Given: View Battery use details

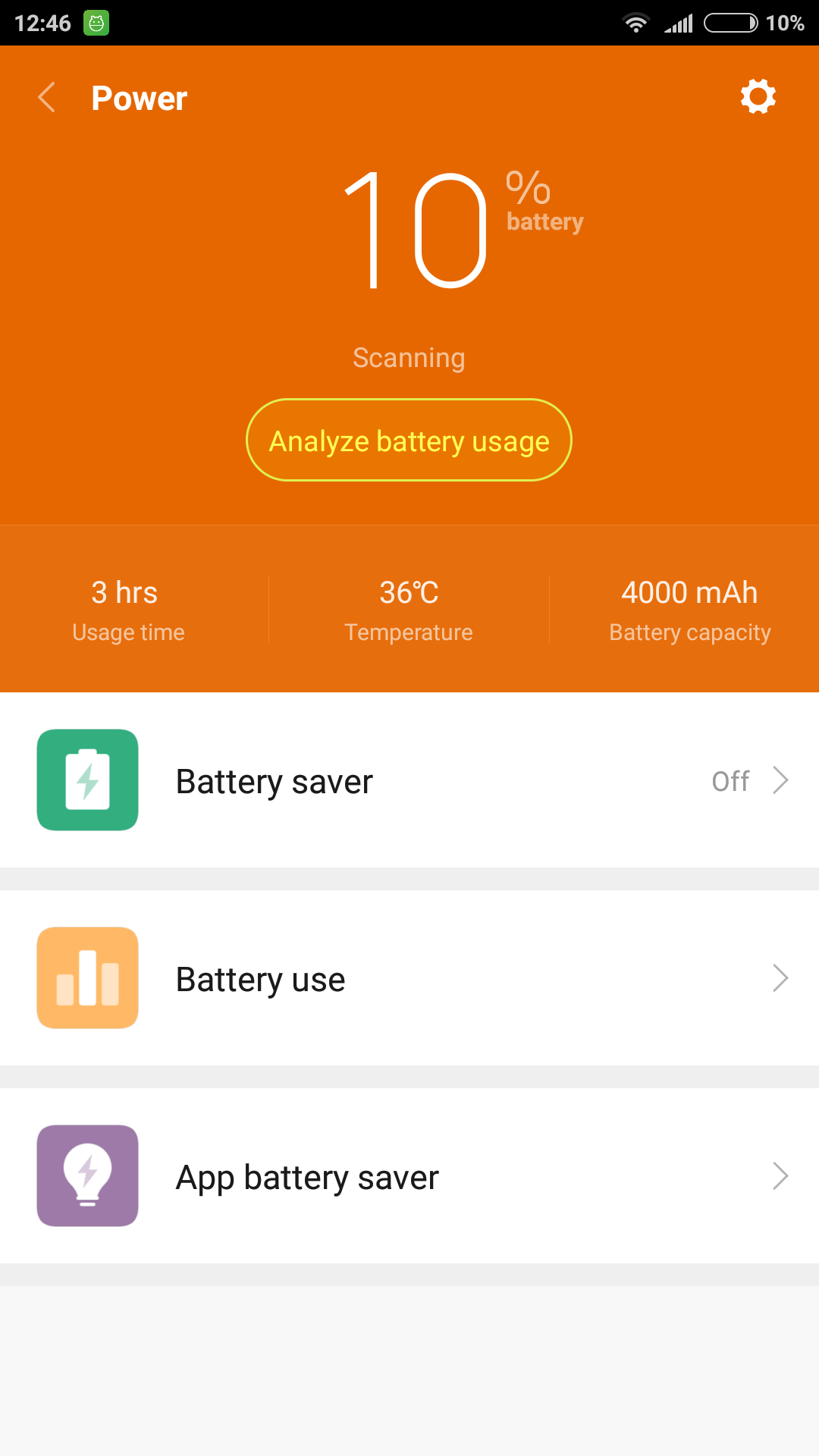Looking at the screenshot, I should click(x=409, y=978).
